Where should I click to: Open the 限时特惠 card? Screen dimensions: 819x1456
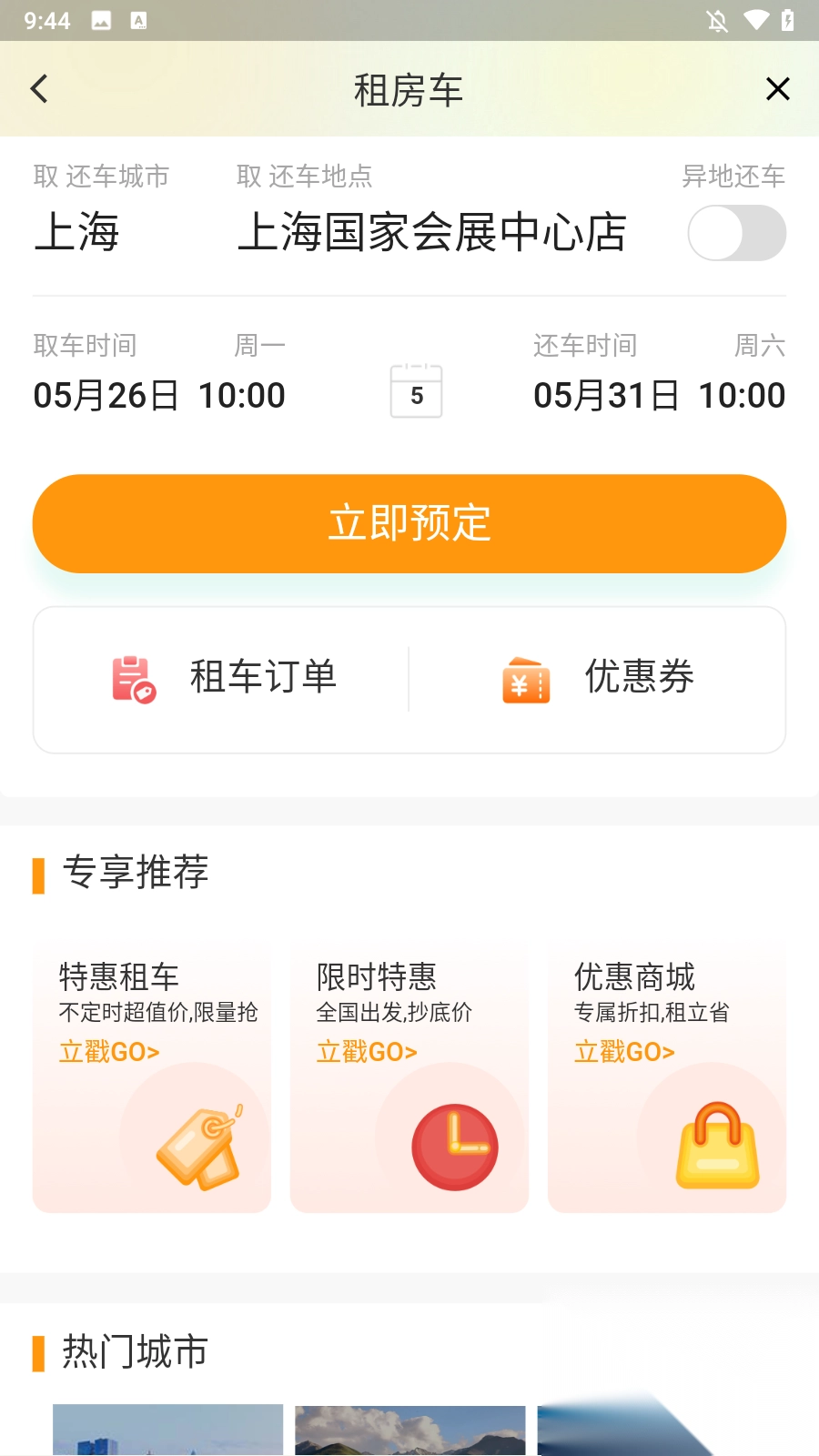[409, 1078]
